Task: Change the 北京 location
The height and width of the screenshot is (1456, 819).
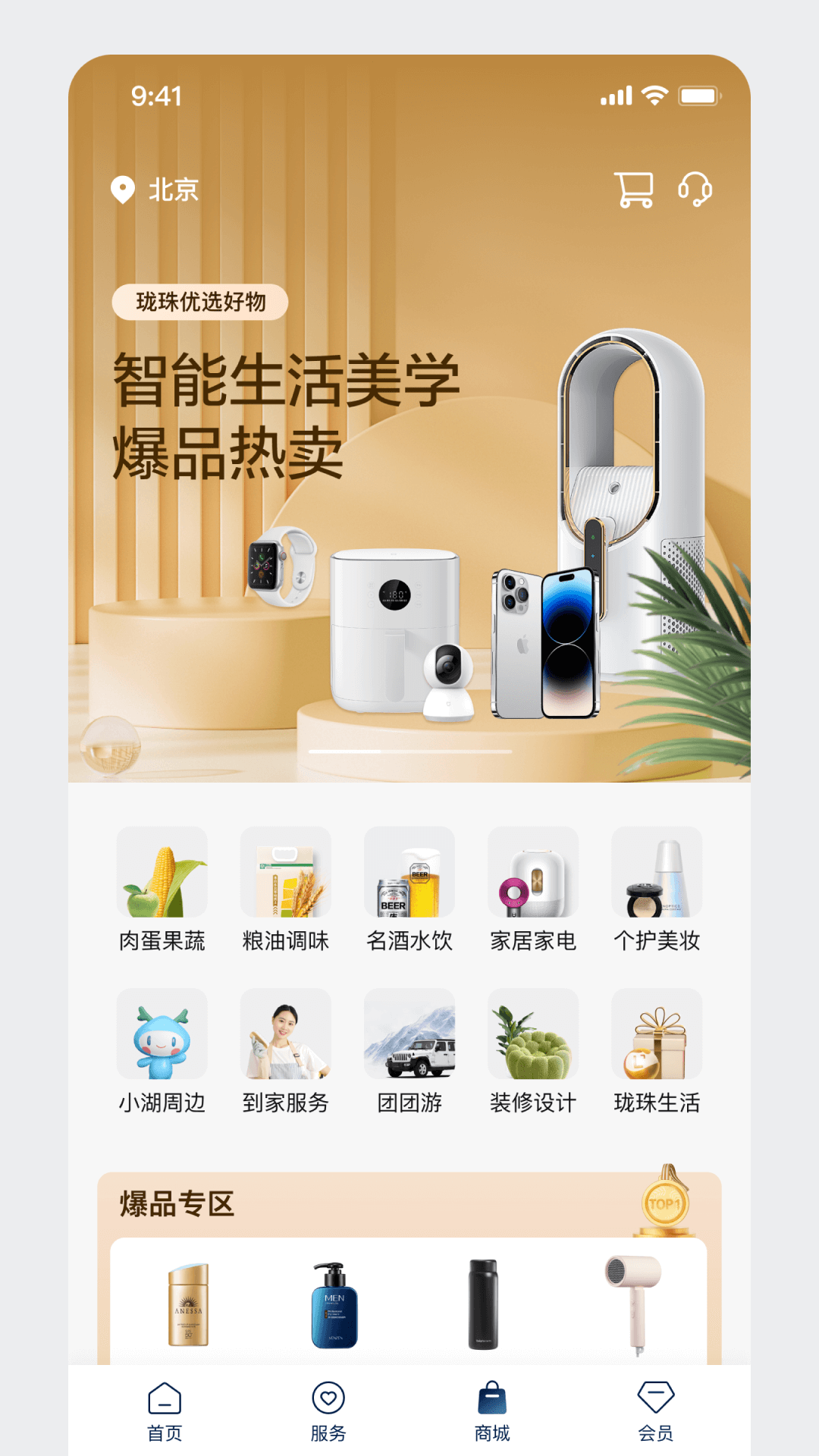Action: click(155, 190)
